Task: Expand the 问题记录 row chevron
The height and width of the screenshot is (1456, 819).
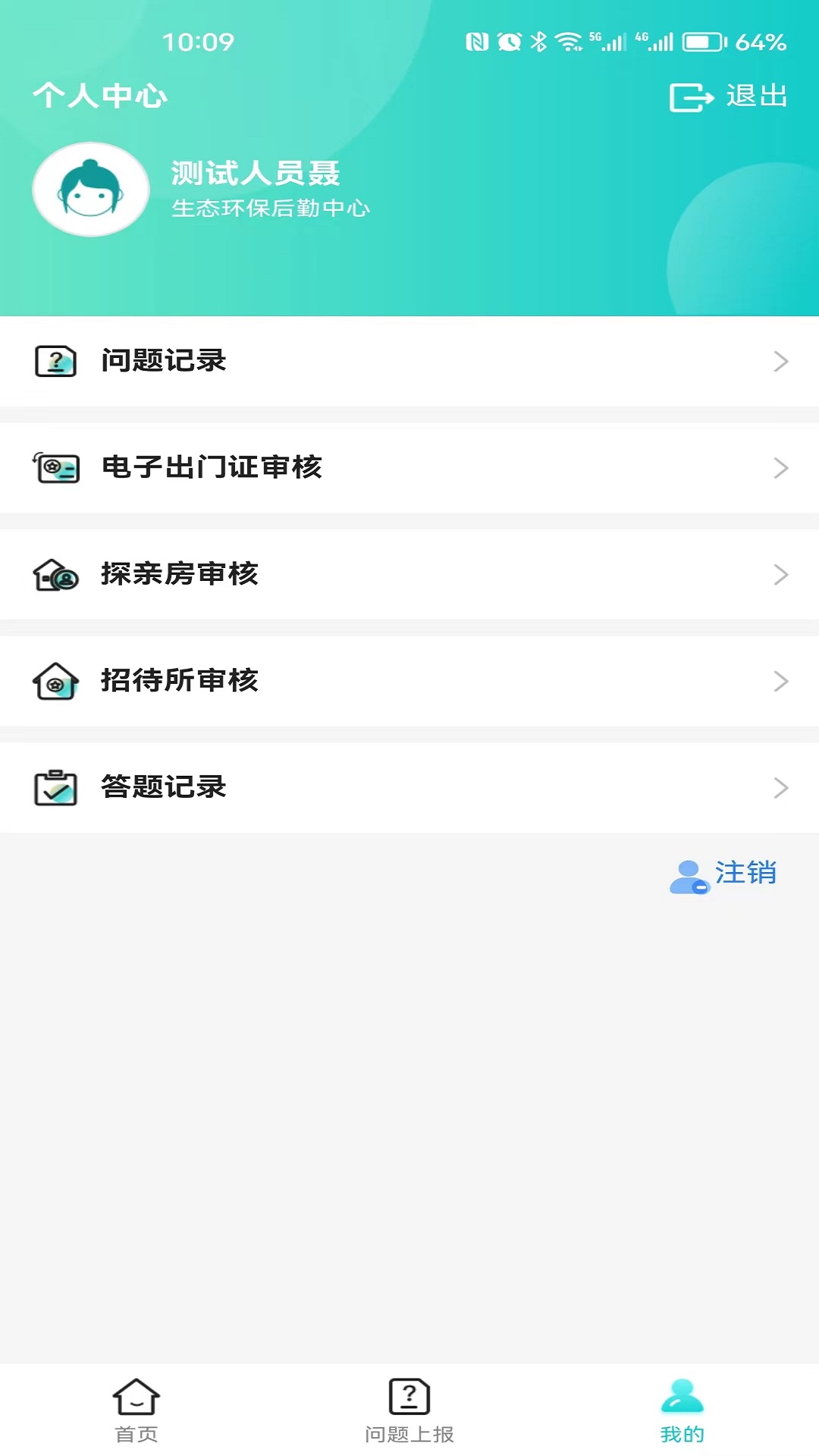Action: click(780, 362)
